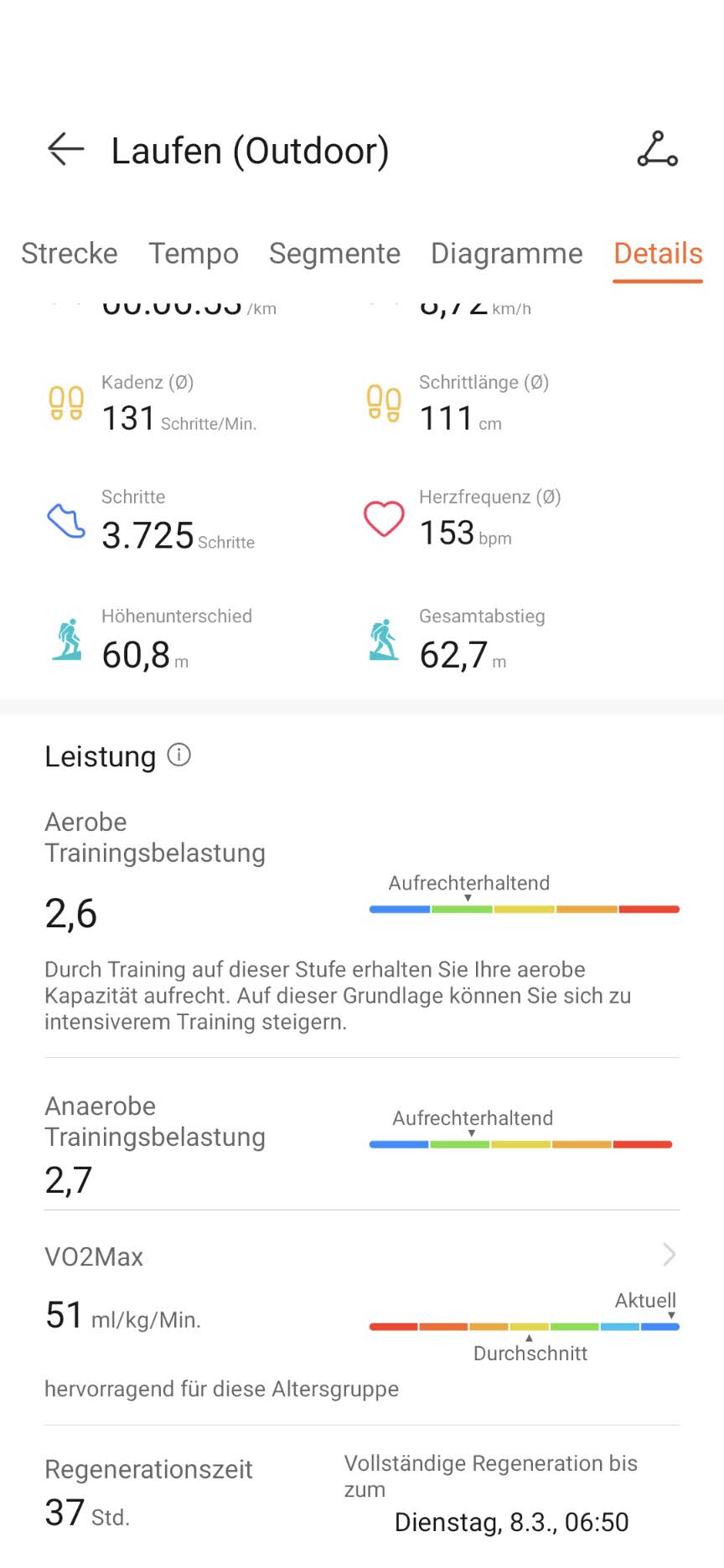Open VO2Max details via the chevron
Viewport: 724px width, 1568px height.
pos(669,1254)
